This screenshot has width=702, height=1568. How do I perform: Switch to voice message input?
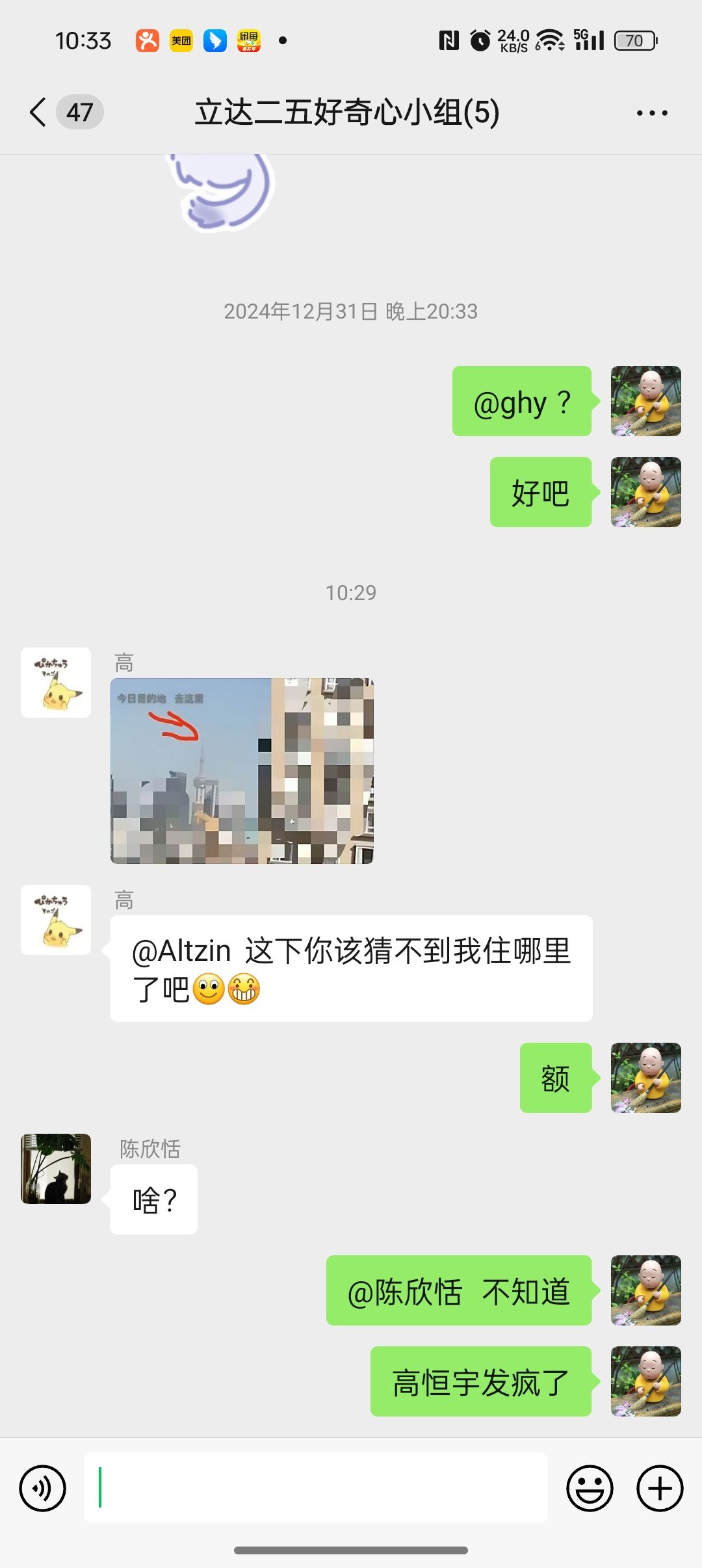tap(43, 1488)
